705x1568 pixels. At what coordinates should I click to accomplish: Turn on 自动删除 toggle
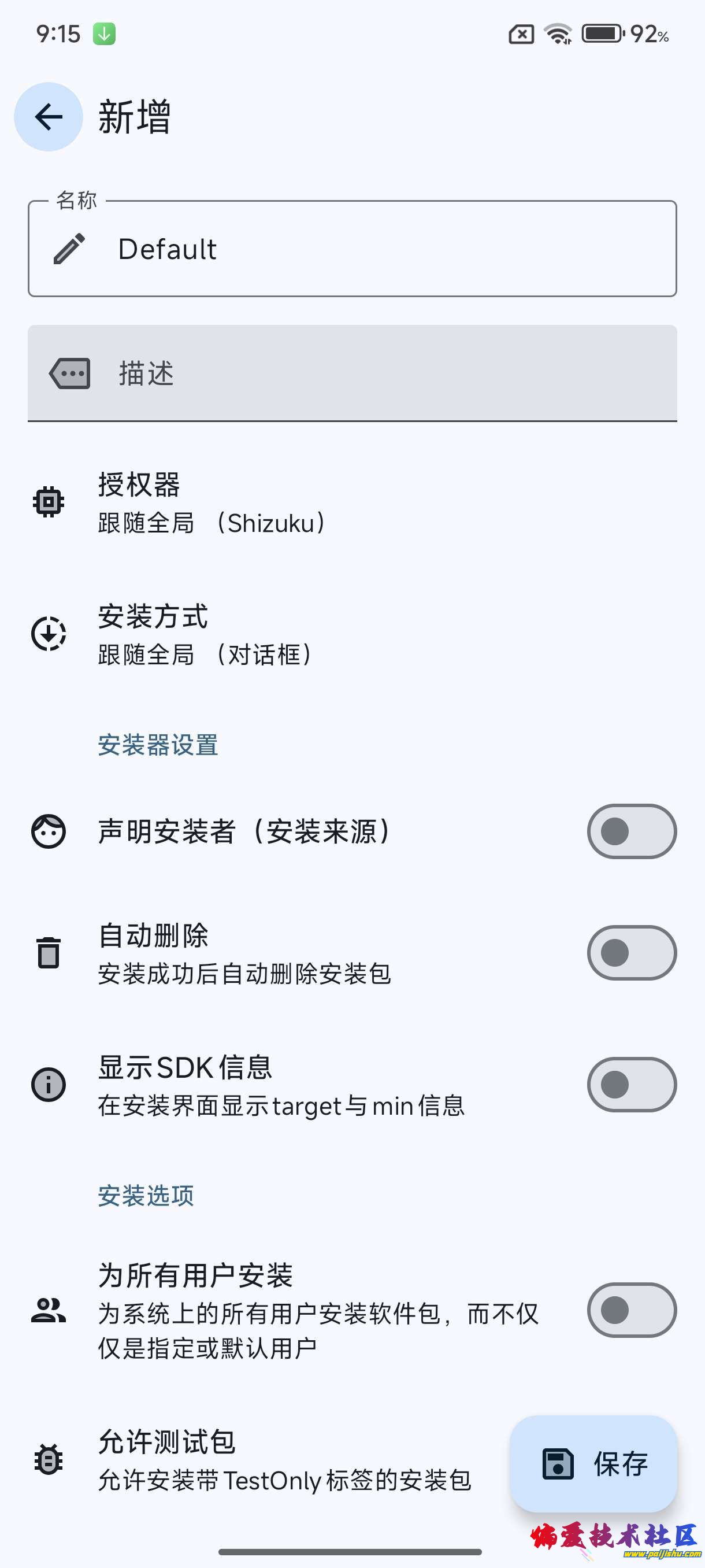pyautogui.click(x=632, y=953)
